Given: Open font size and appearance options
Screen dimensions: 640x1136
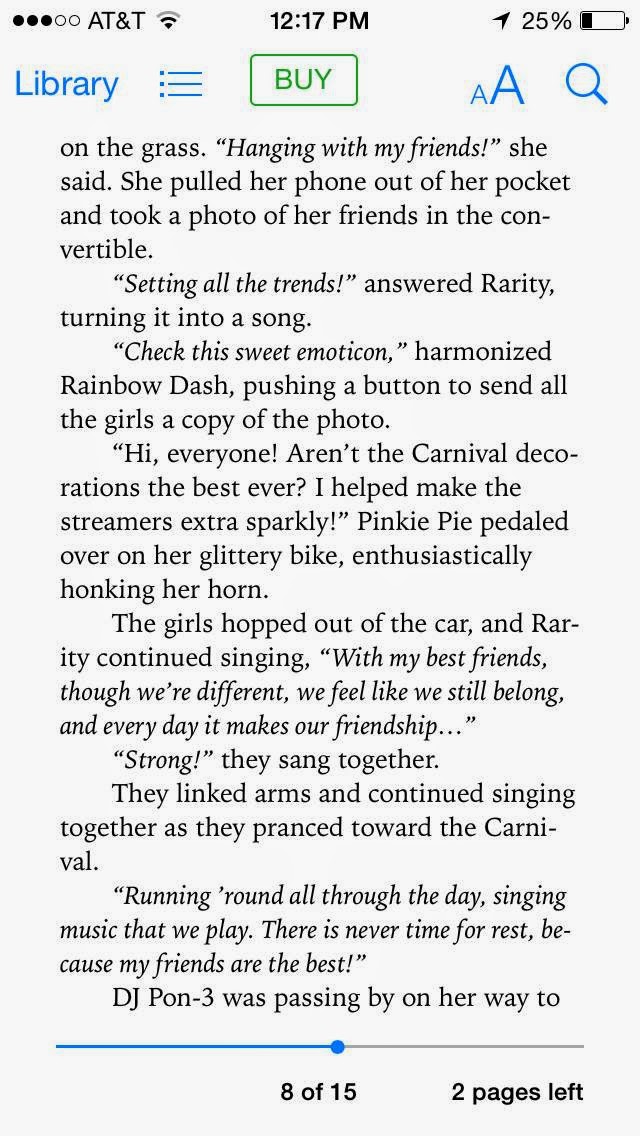Looking at the screenshot, I should (497, 85).
